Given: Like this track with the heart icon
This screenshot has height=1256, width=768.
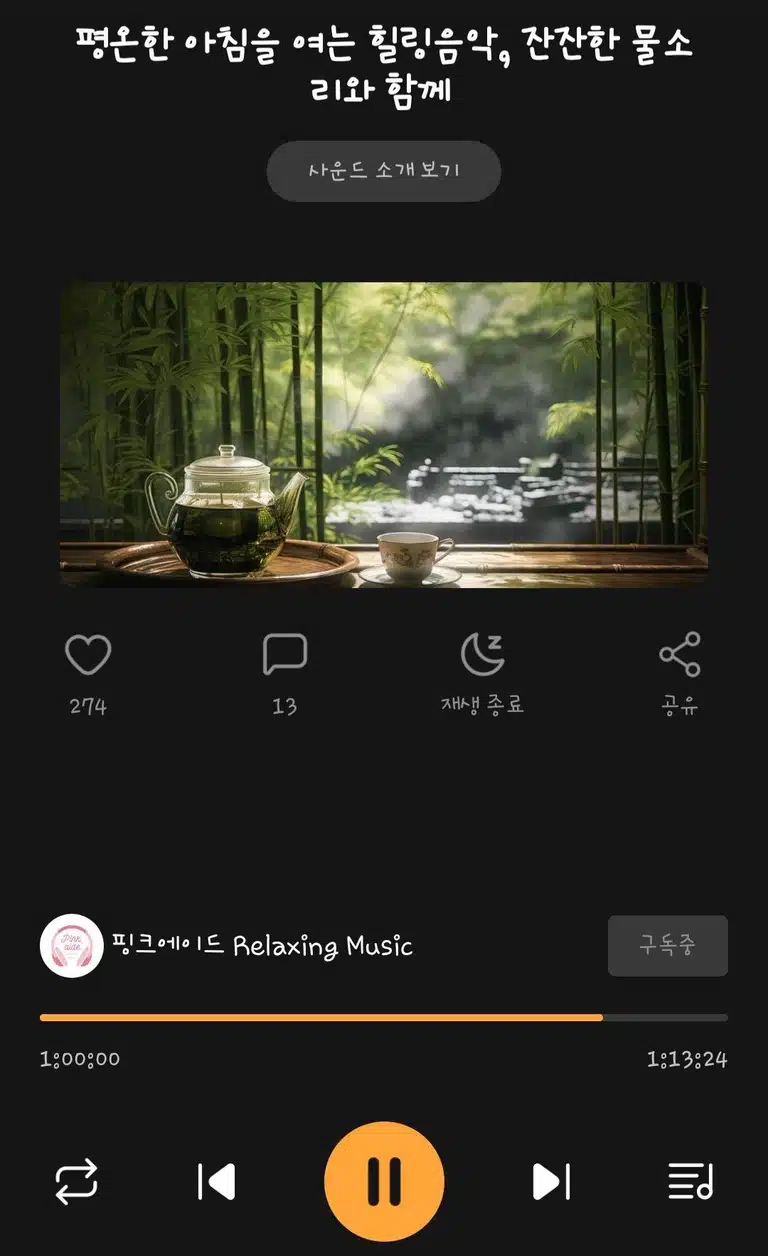Looking at the screenshot, I should 88,655.
